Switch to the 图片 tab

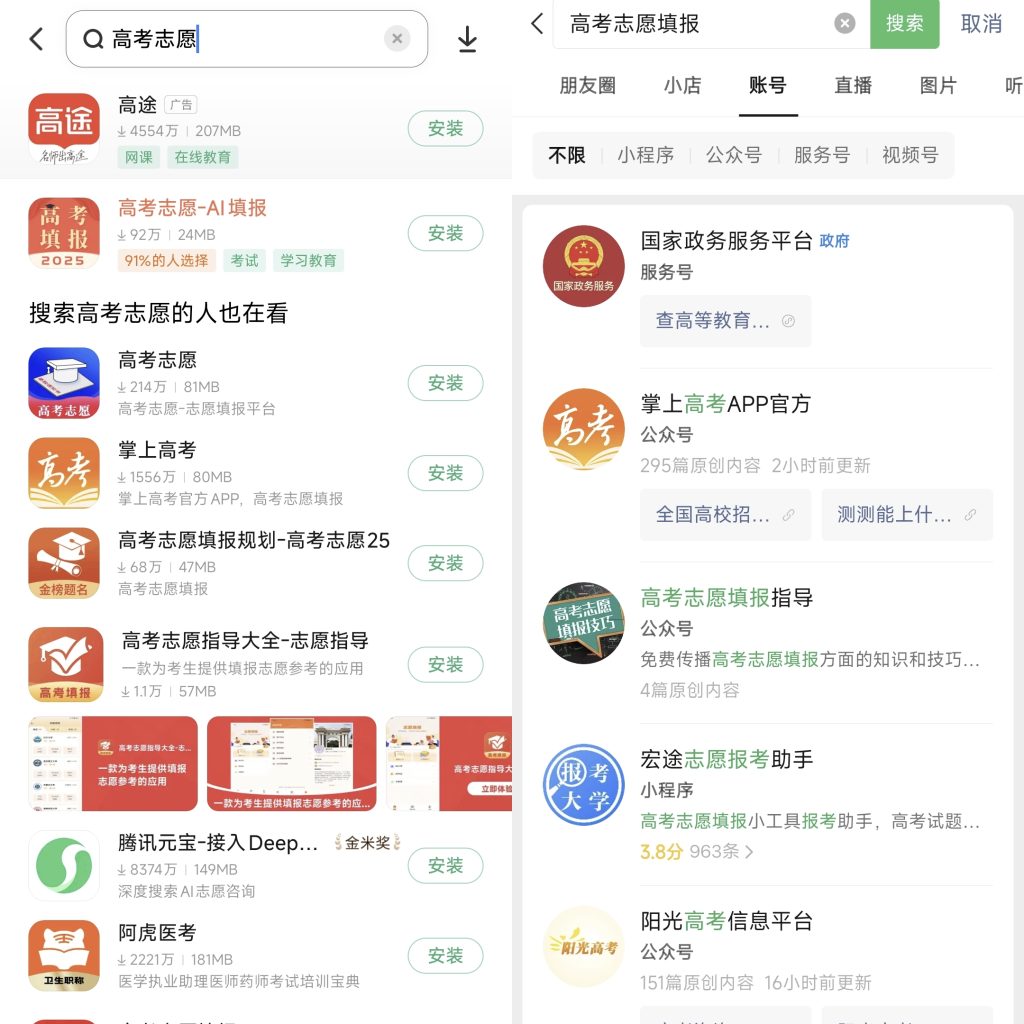pyautogui.click(x=938, y=86)
